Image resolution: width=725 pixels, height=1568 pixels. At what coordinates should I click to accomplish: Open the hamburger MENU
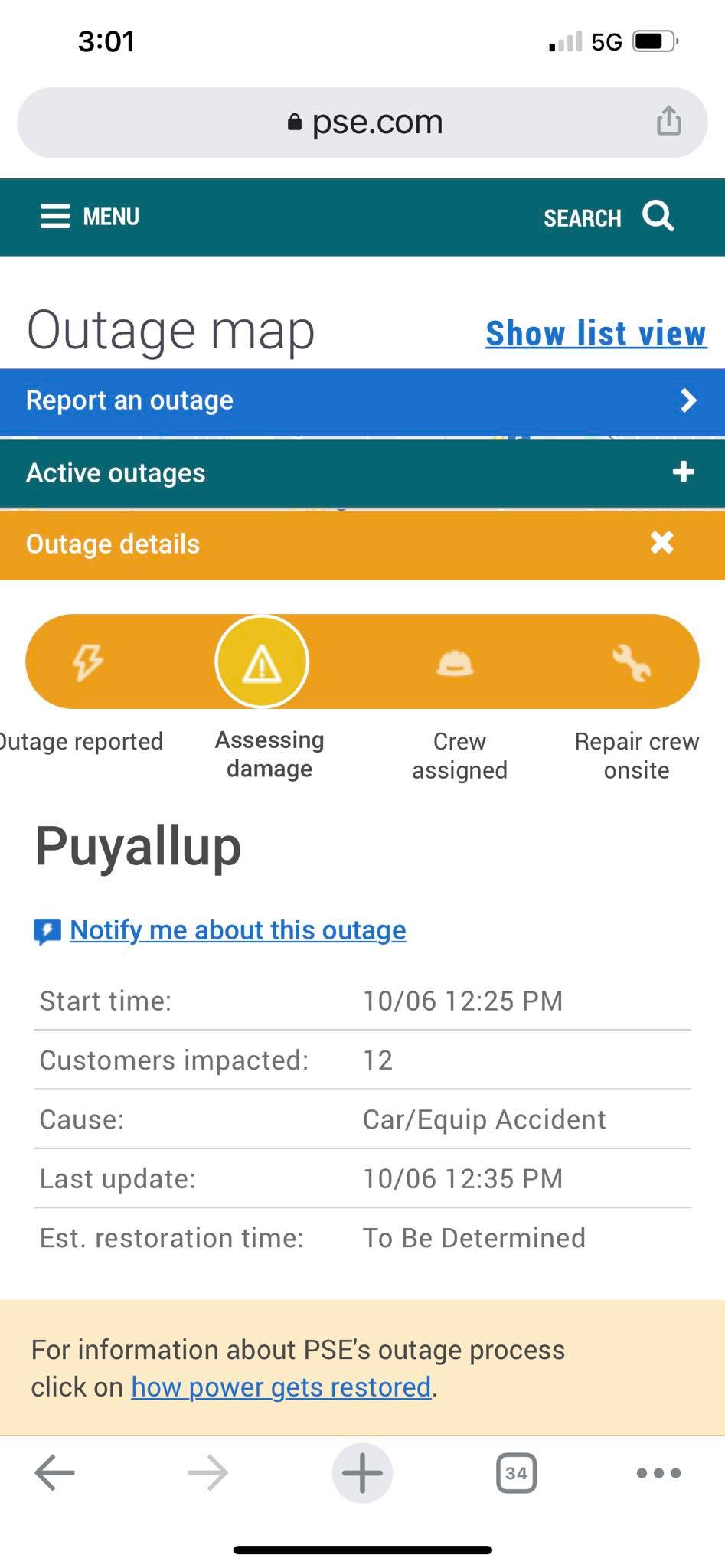(90, 217)
